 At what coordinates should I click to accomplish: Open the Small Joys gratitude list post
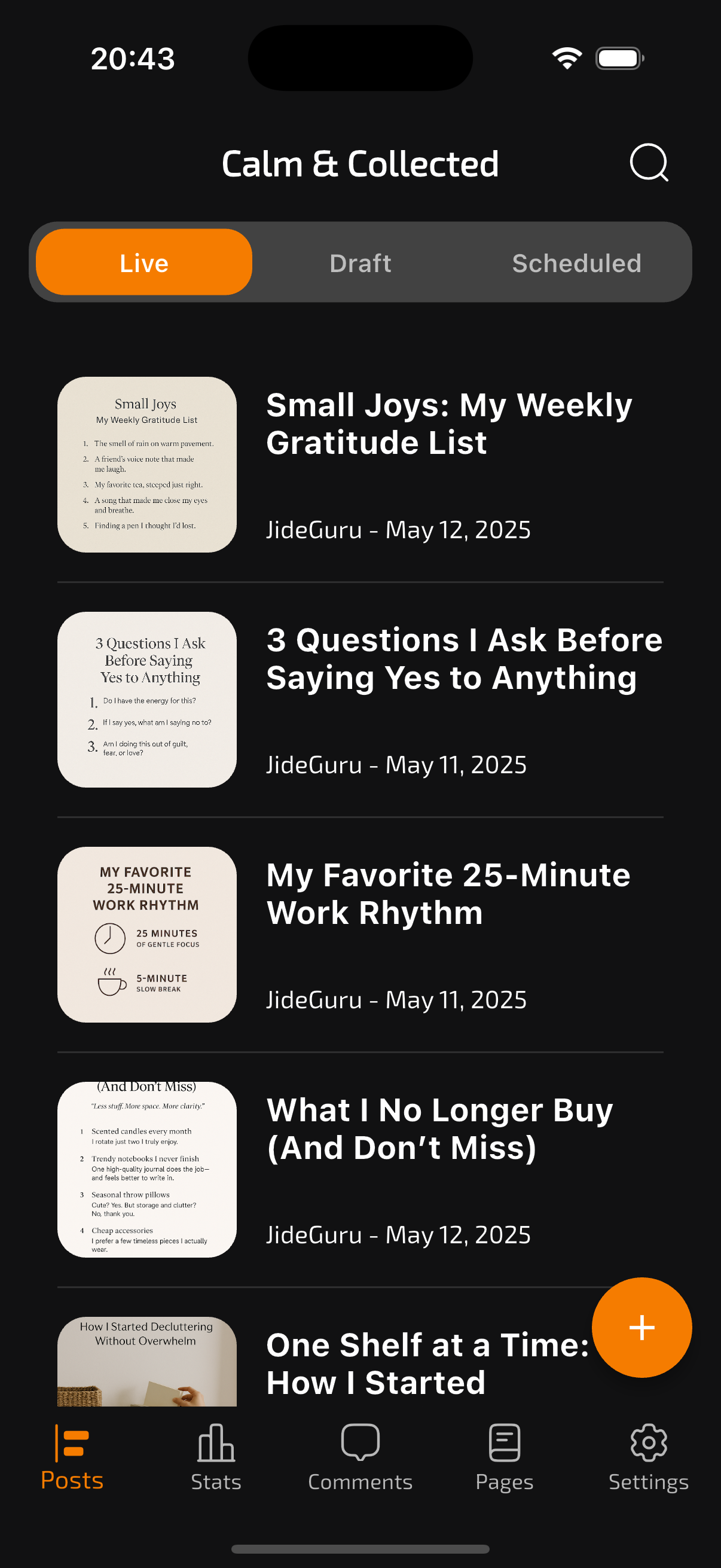pyautogui.click(x=448, y=423)
